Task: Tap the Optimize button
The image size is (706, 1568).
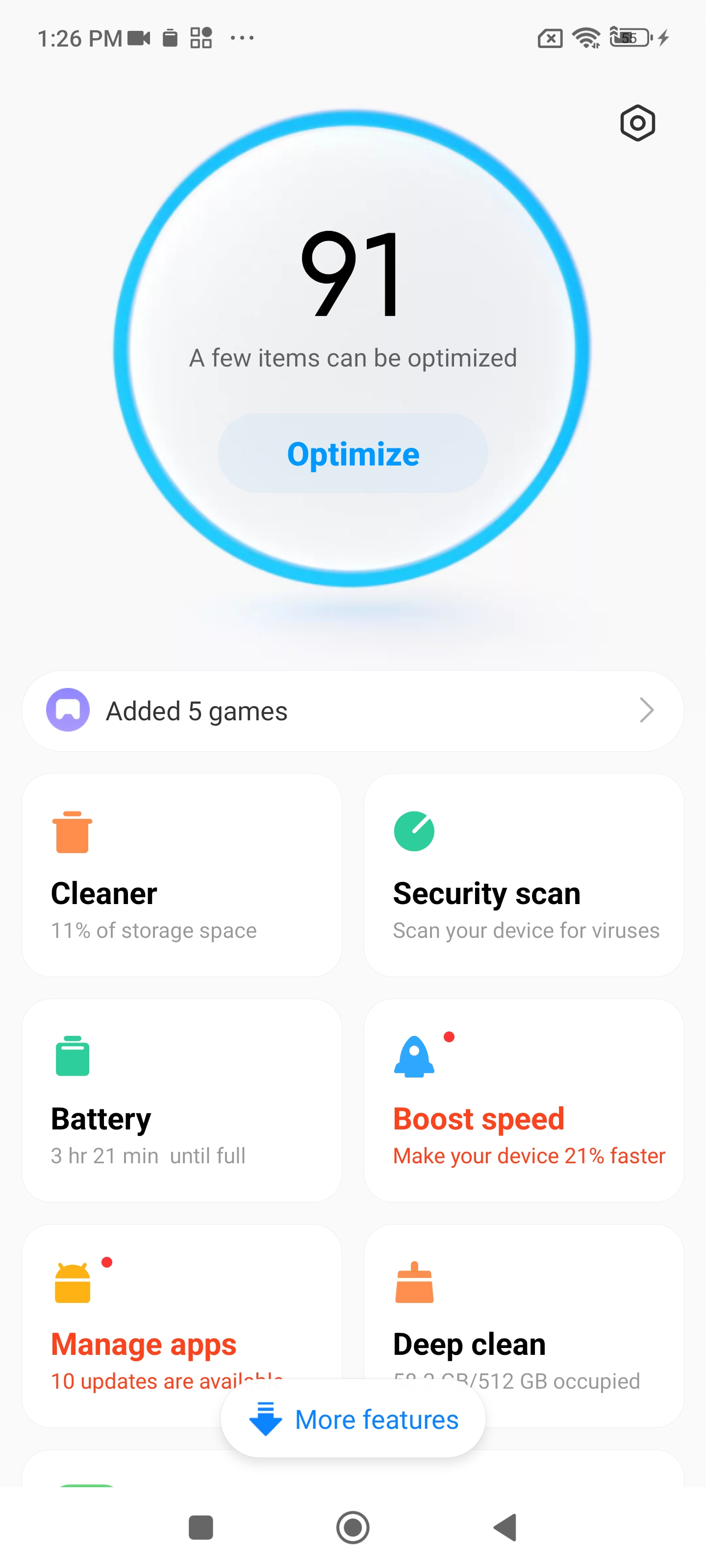Action: tap(353, 453)
